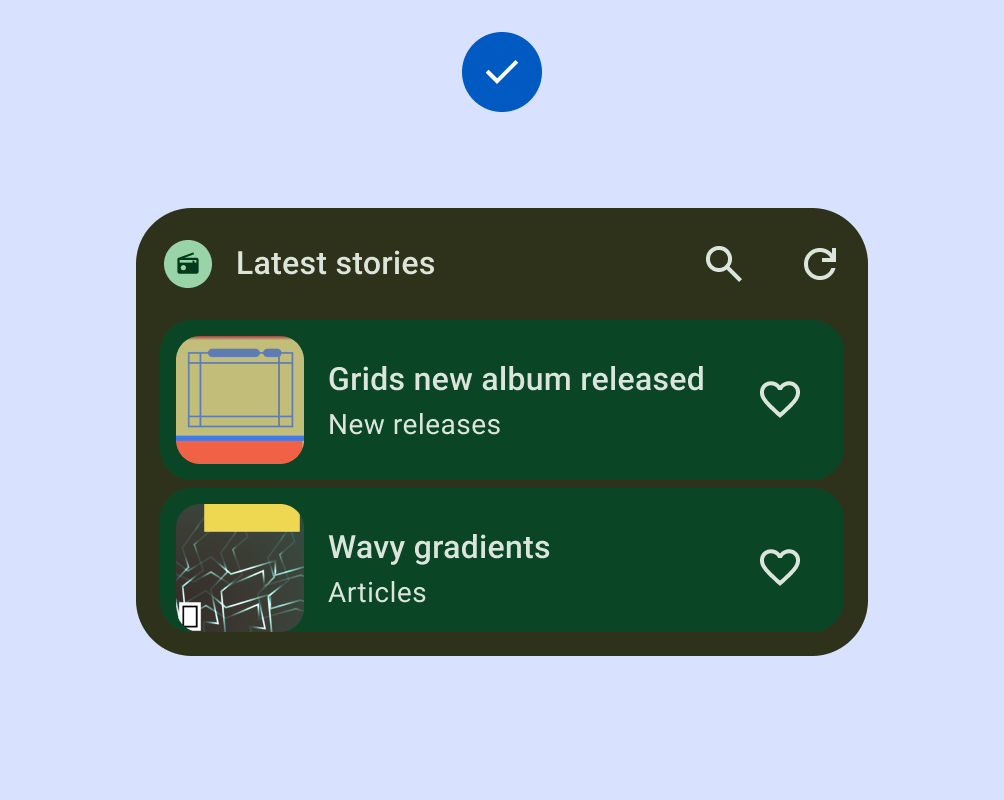Favorite the Wavy gradients story
Screen dimensions: 1004x800
[x=780, y=567]
